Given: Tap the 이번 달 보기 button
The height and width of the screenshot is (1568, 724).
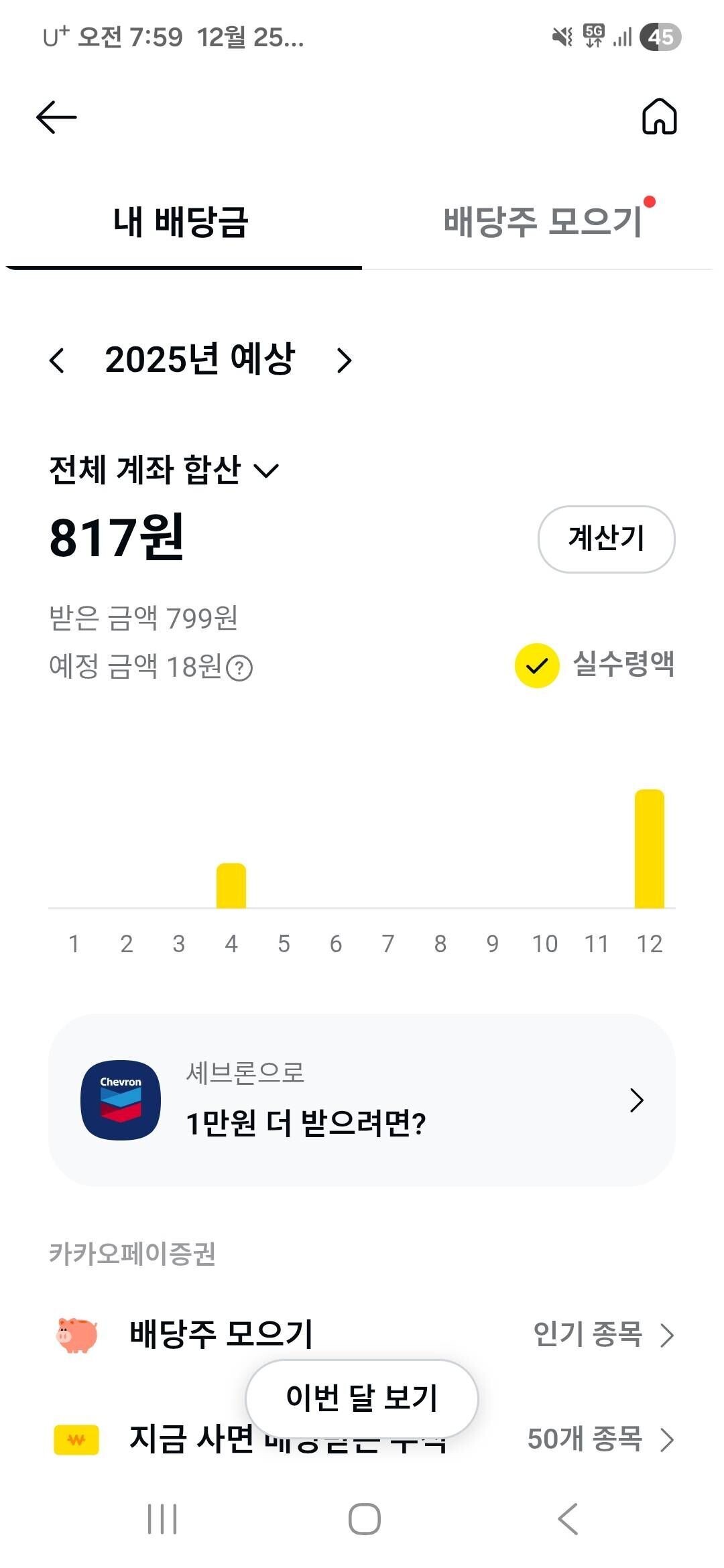Looking at the screenshot, I should (362, 1398).
